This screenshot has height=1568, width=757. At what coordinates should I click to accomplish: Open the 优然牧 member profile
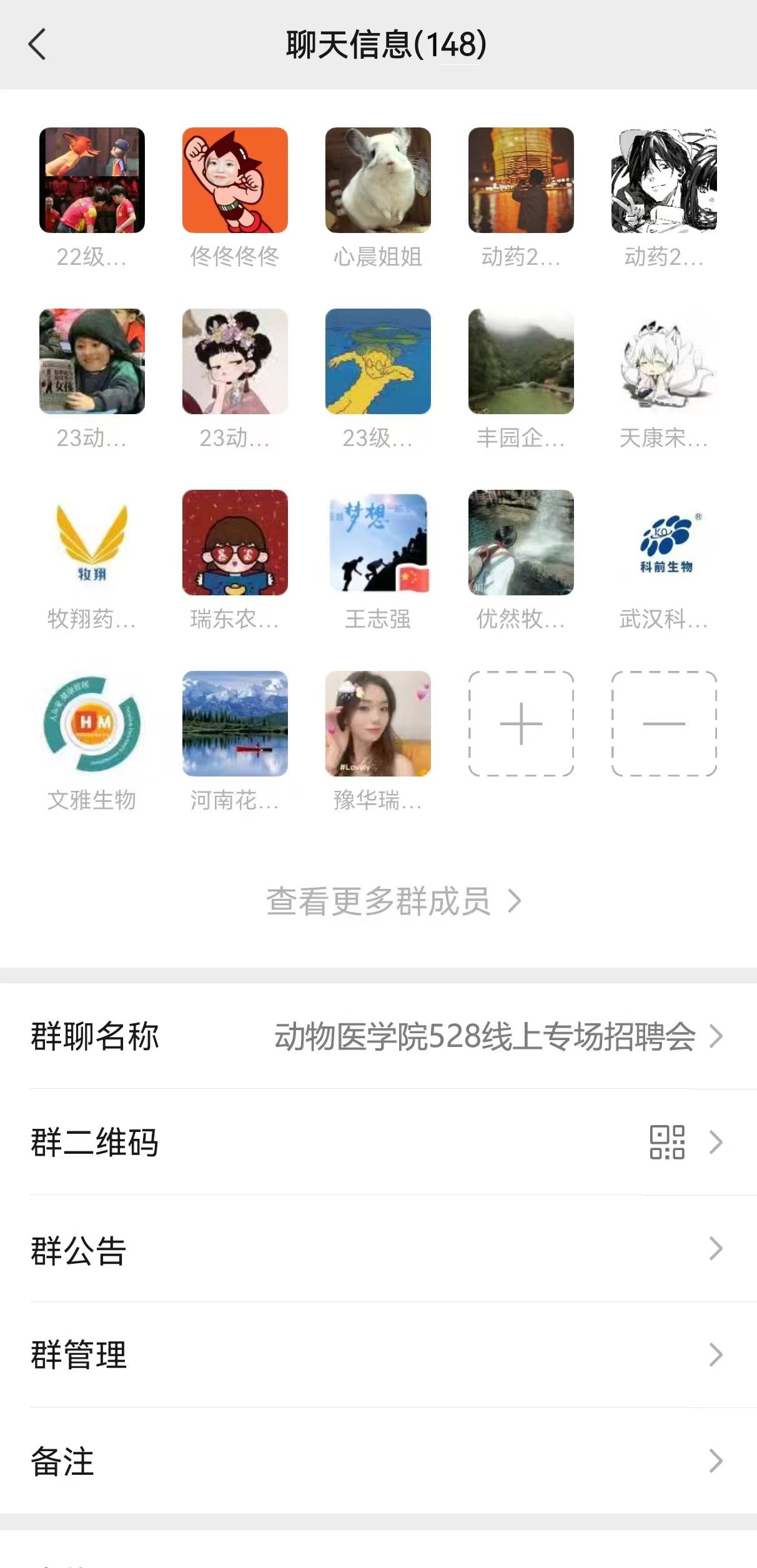pos(521,542)
